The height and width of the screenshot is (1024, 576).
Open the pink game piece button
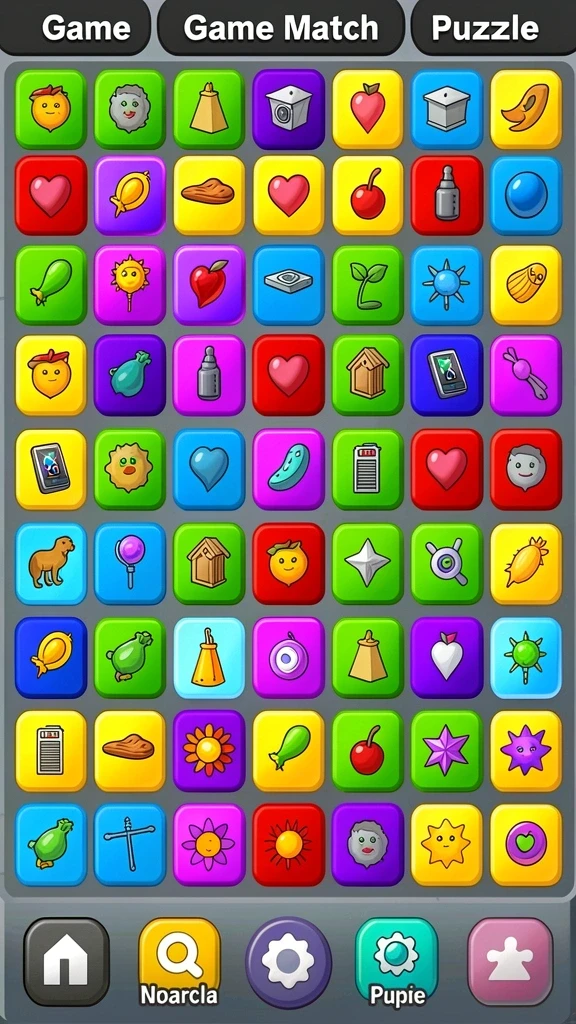510,962
